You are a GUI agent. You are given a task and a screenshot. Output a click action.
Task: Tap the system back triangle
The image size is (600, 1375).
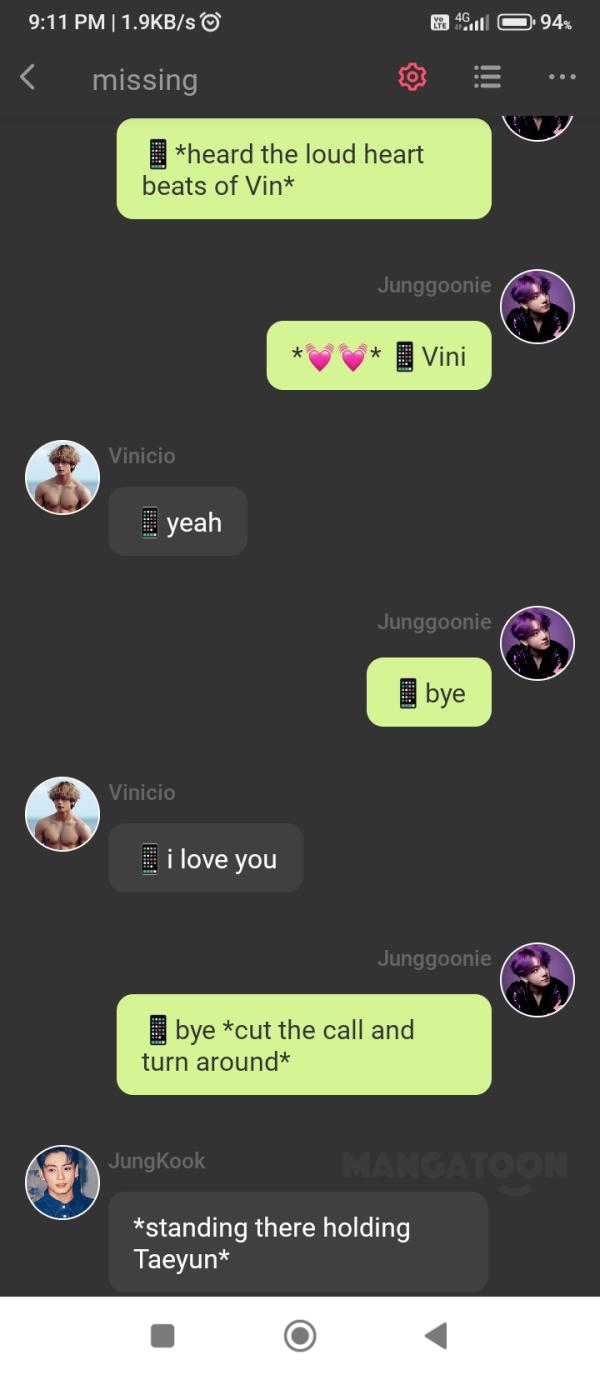click(435, 1335)
